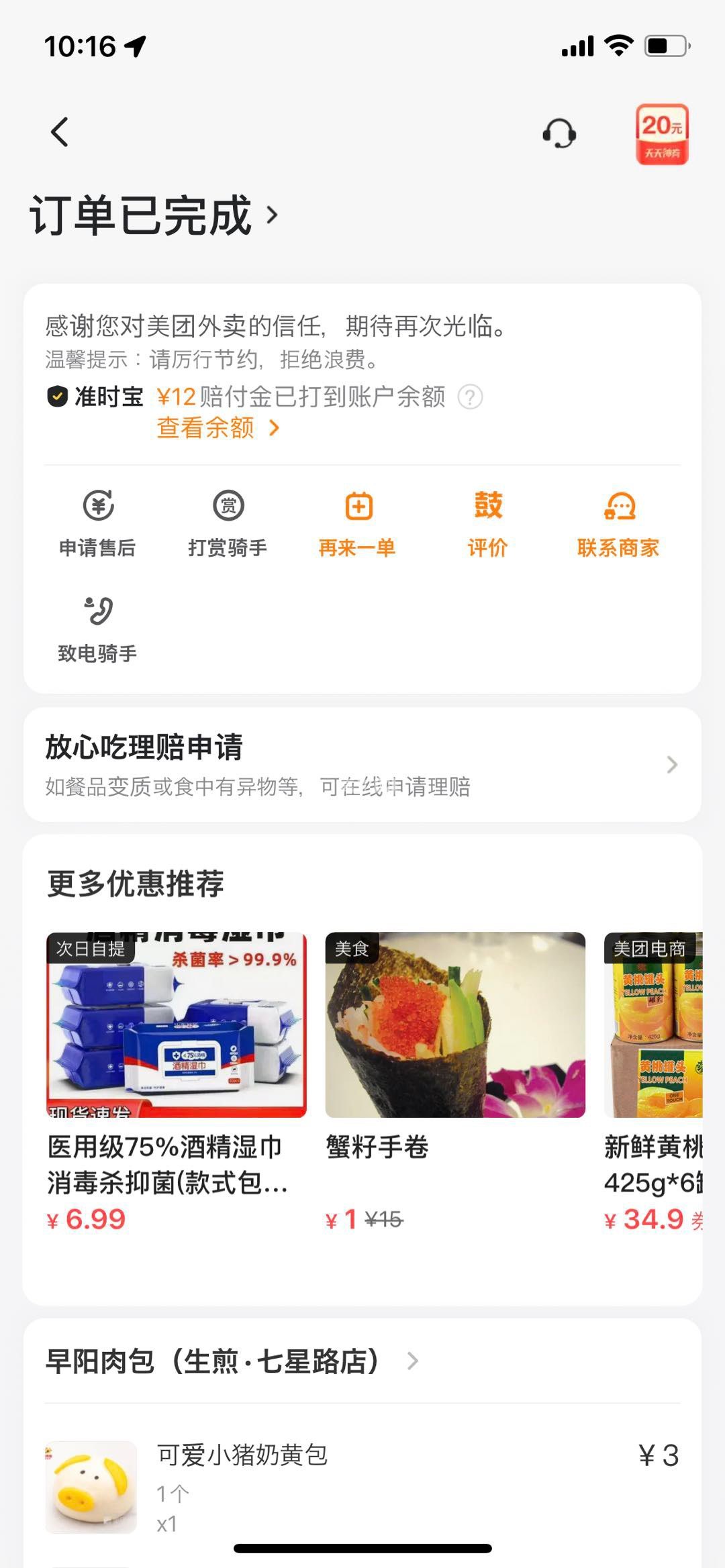
Task: Open customer service headset icon
Action: 559,133
